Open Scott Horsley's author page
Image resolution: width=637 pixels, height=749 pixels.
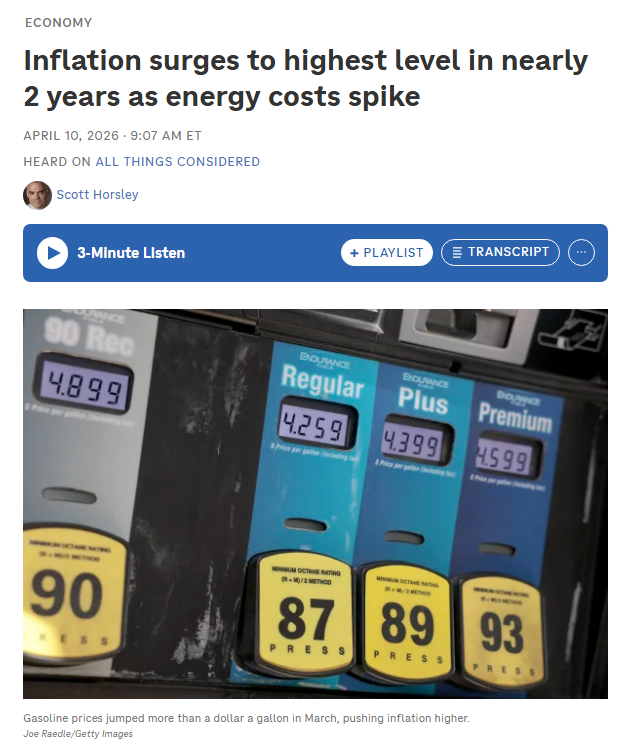[x=97, y=195]
